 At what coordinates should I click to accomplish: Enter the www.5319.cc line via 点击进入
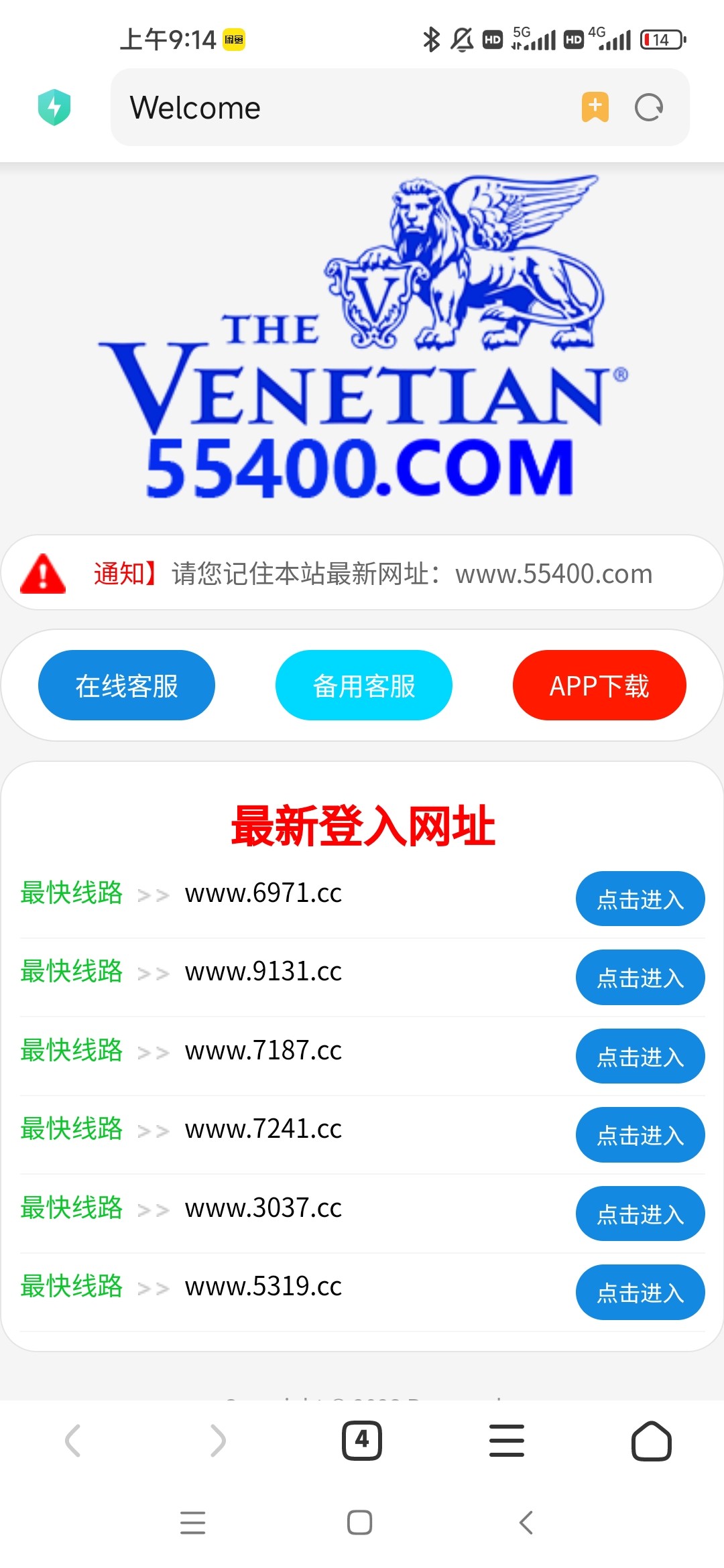click(x=640, y=1292)
